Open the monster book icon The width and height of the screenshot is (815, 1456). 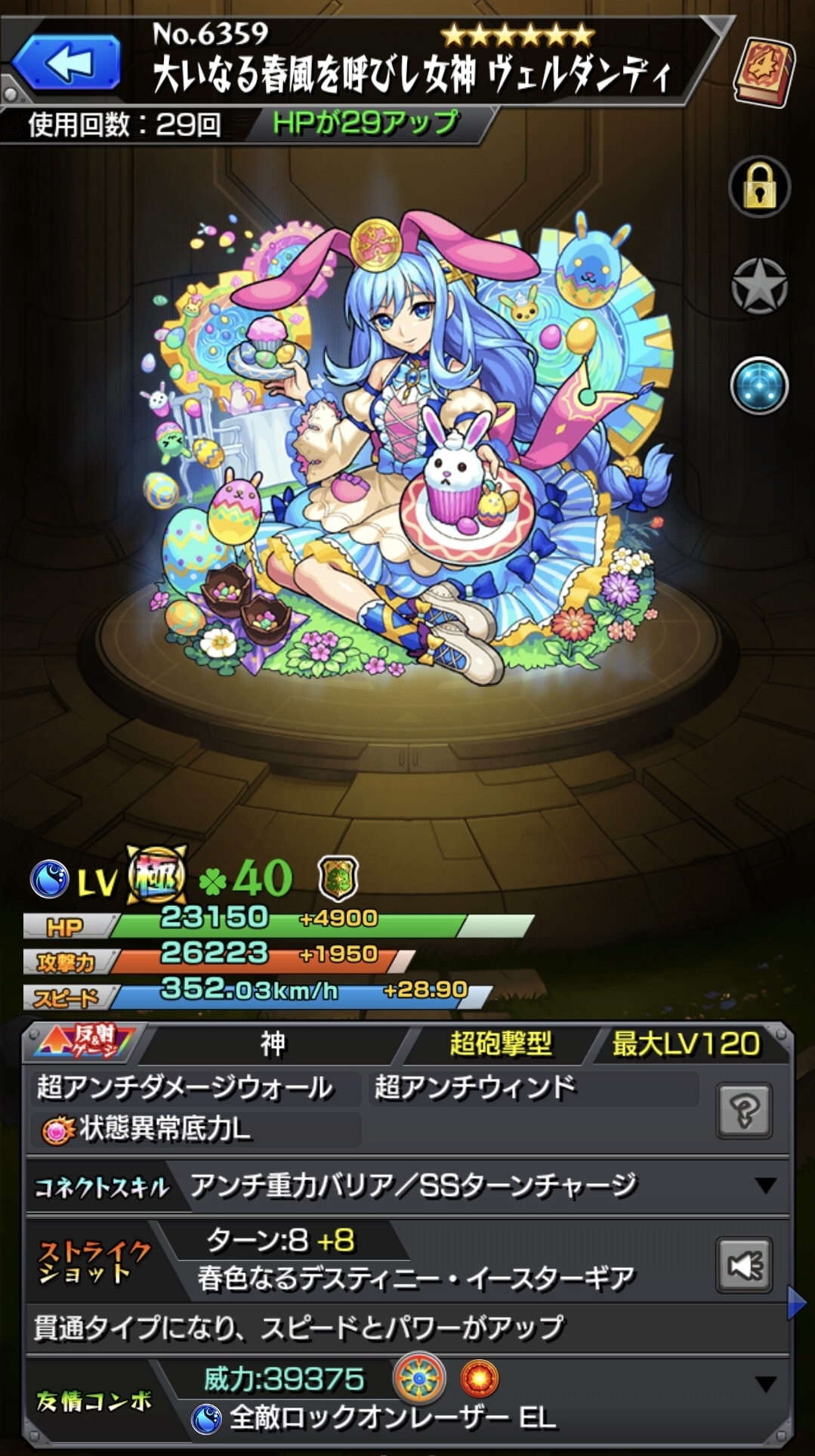[764, 73]
